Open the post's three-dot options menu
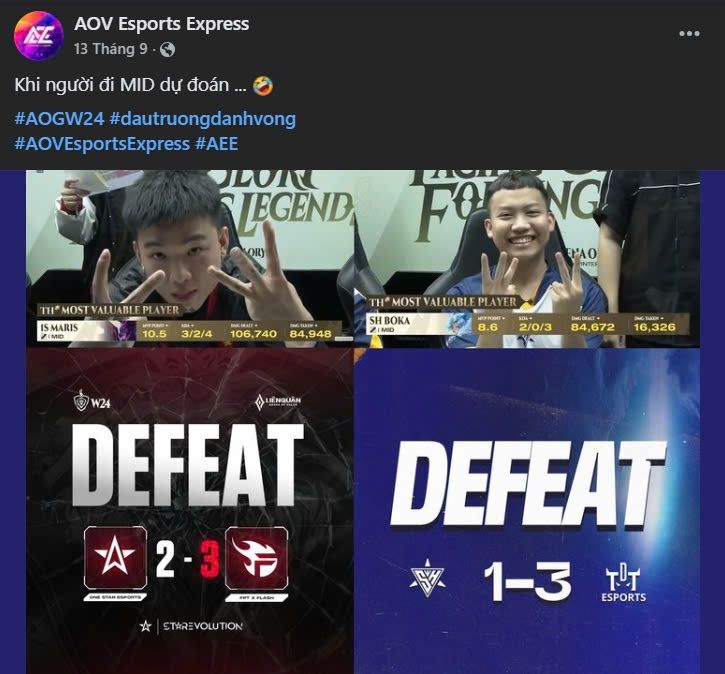 689,34
